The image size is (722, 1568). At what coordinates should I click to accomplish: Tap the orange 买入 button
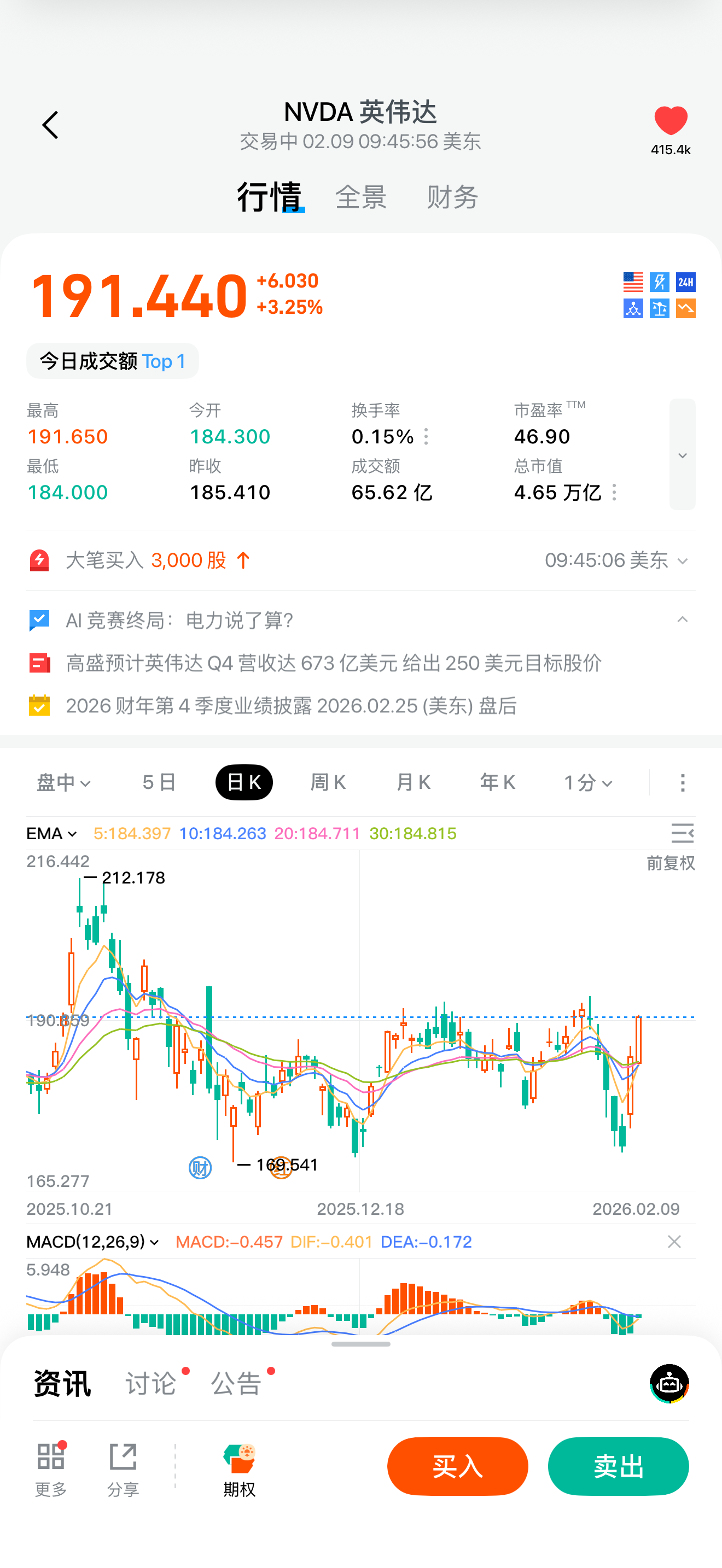[457, 1466]
